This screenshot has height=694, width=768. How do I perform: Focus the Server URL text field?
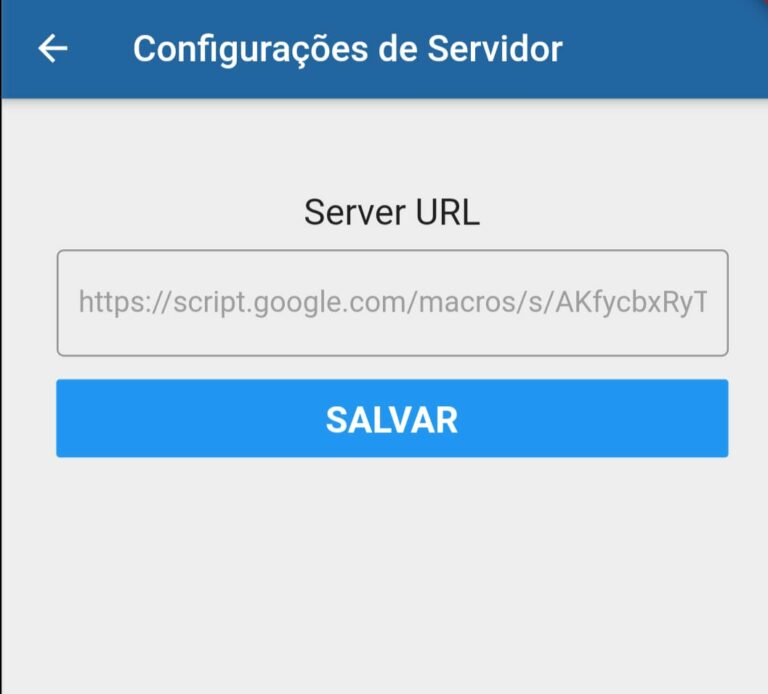point(392,303)
